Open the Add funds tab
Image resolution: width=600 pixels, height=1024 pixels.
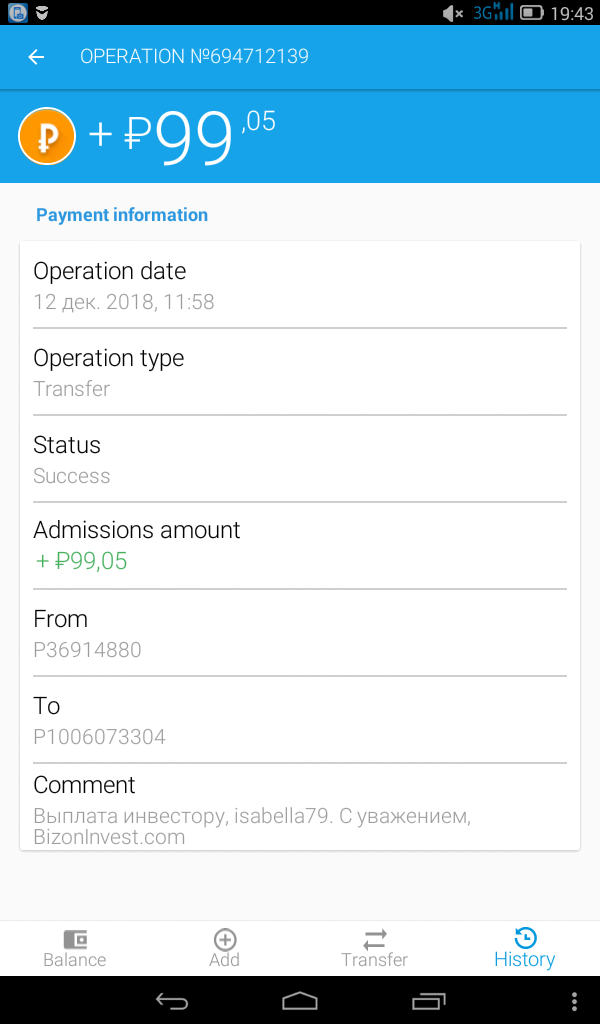[x=225, y=949]
